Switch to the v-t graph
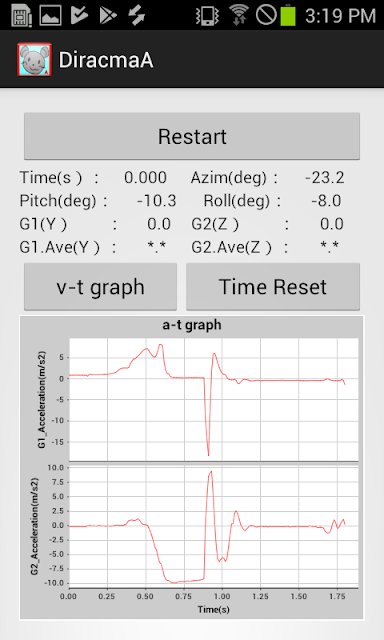 100,287
